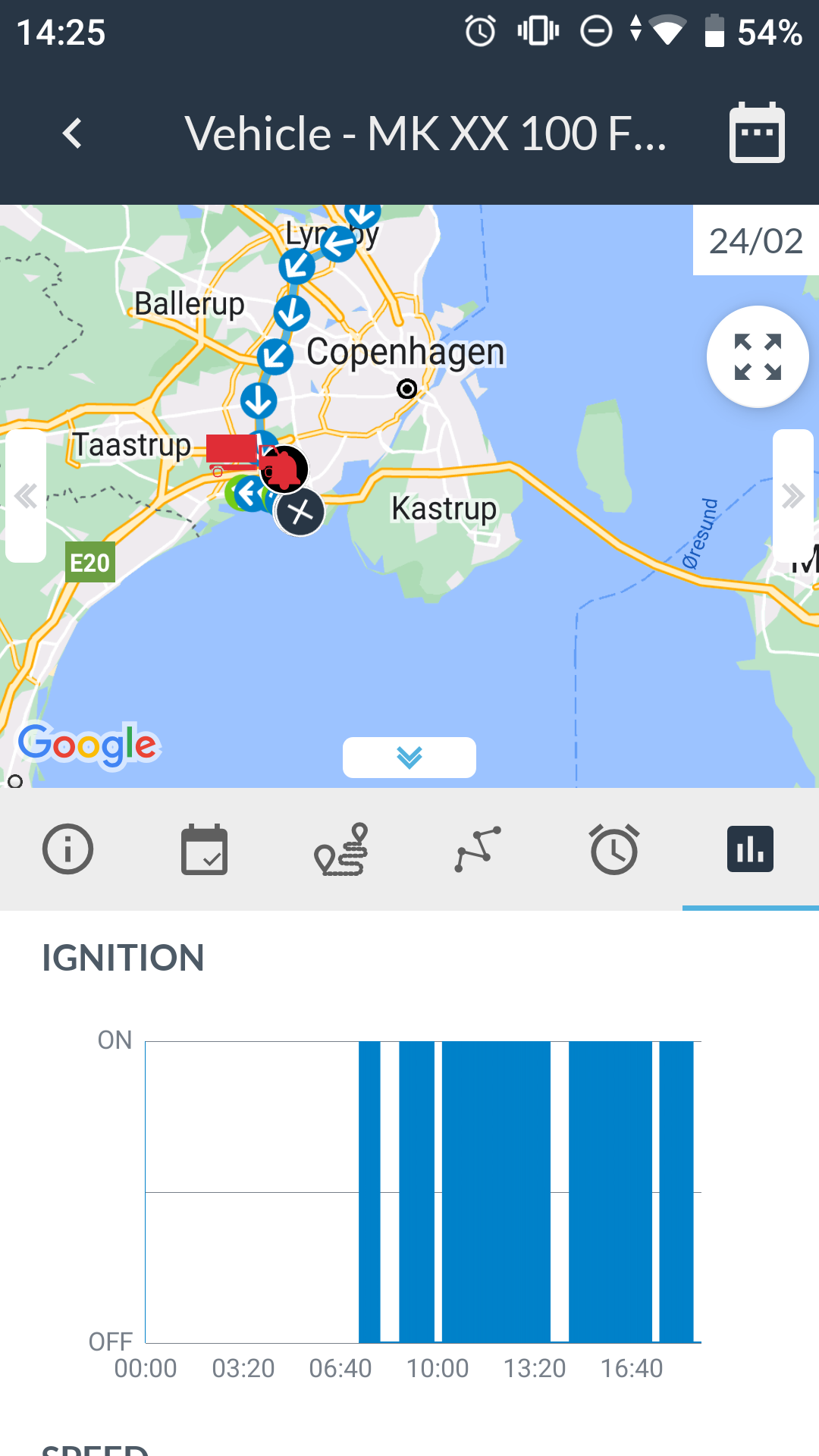819x1456 pixels.
Task: Switch to the path points tab
Action: [478, 849]
